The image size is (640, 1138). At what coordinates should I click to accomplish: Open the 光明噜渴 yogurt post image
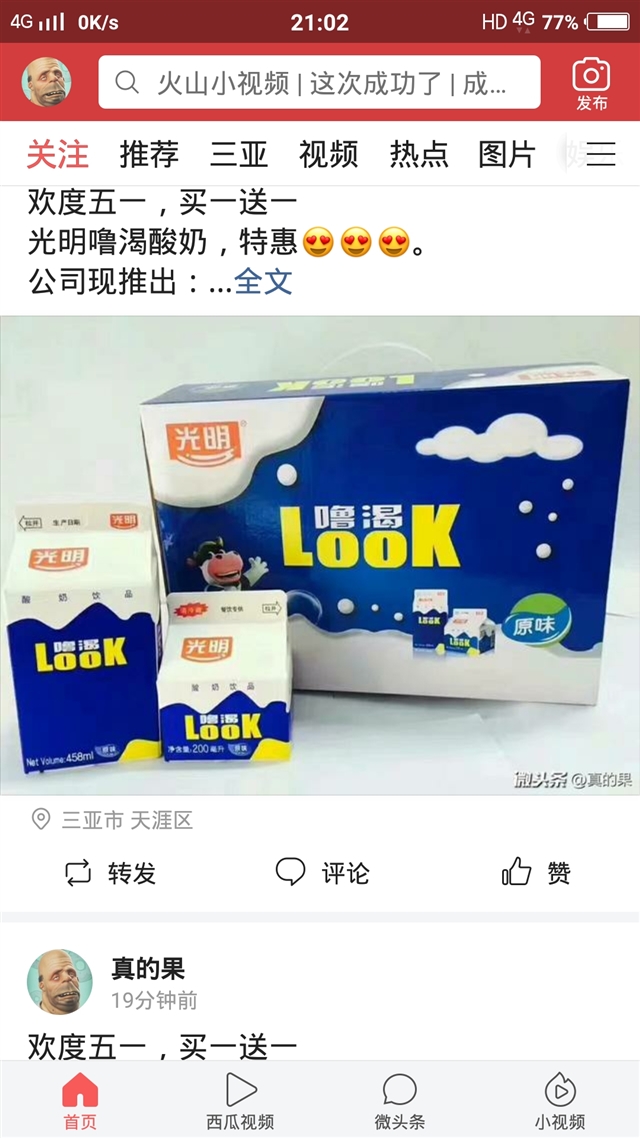coord(320,555)
